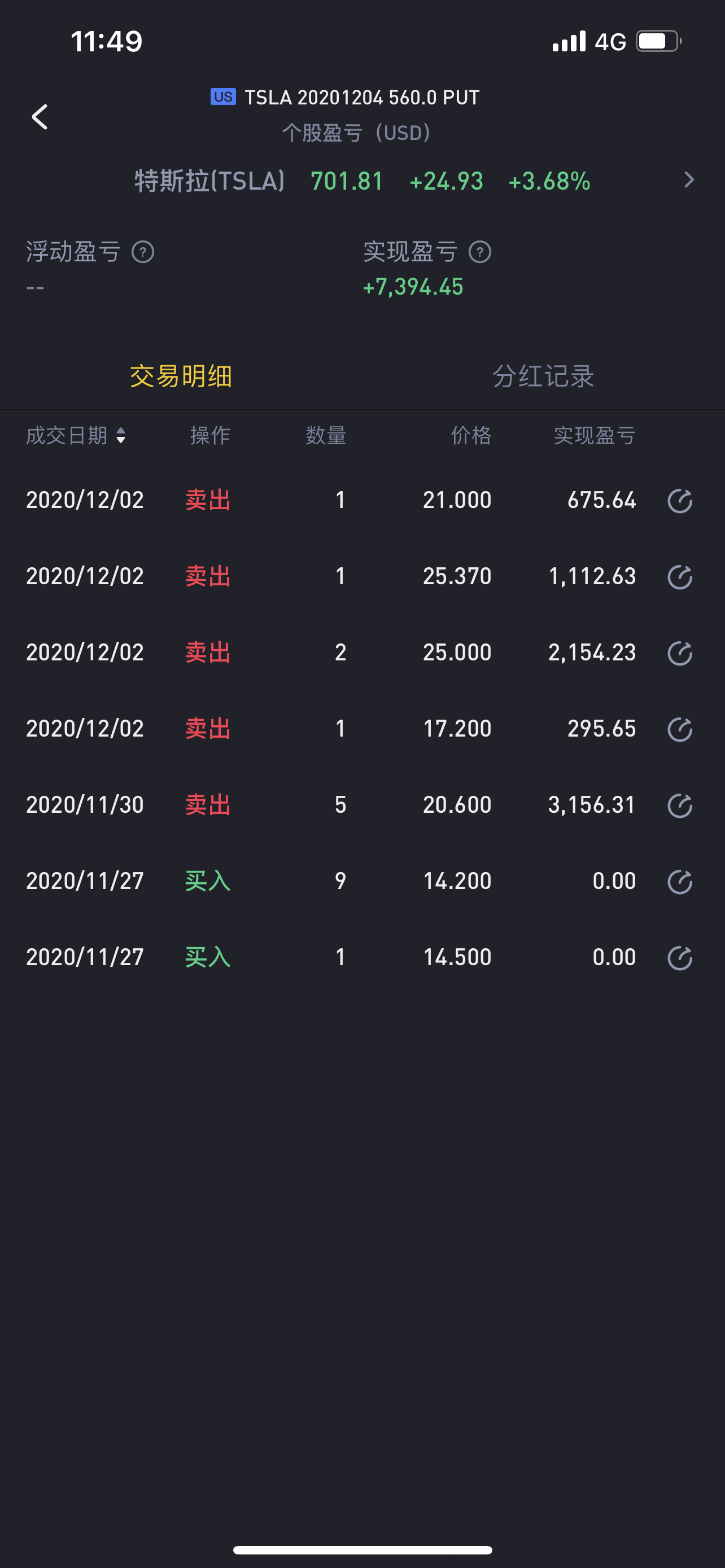This screenshot has width=725, height=1568.
Task: Open the 特斯拉(TSLA) quote row
Action: pos(362,181)
